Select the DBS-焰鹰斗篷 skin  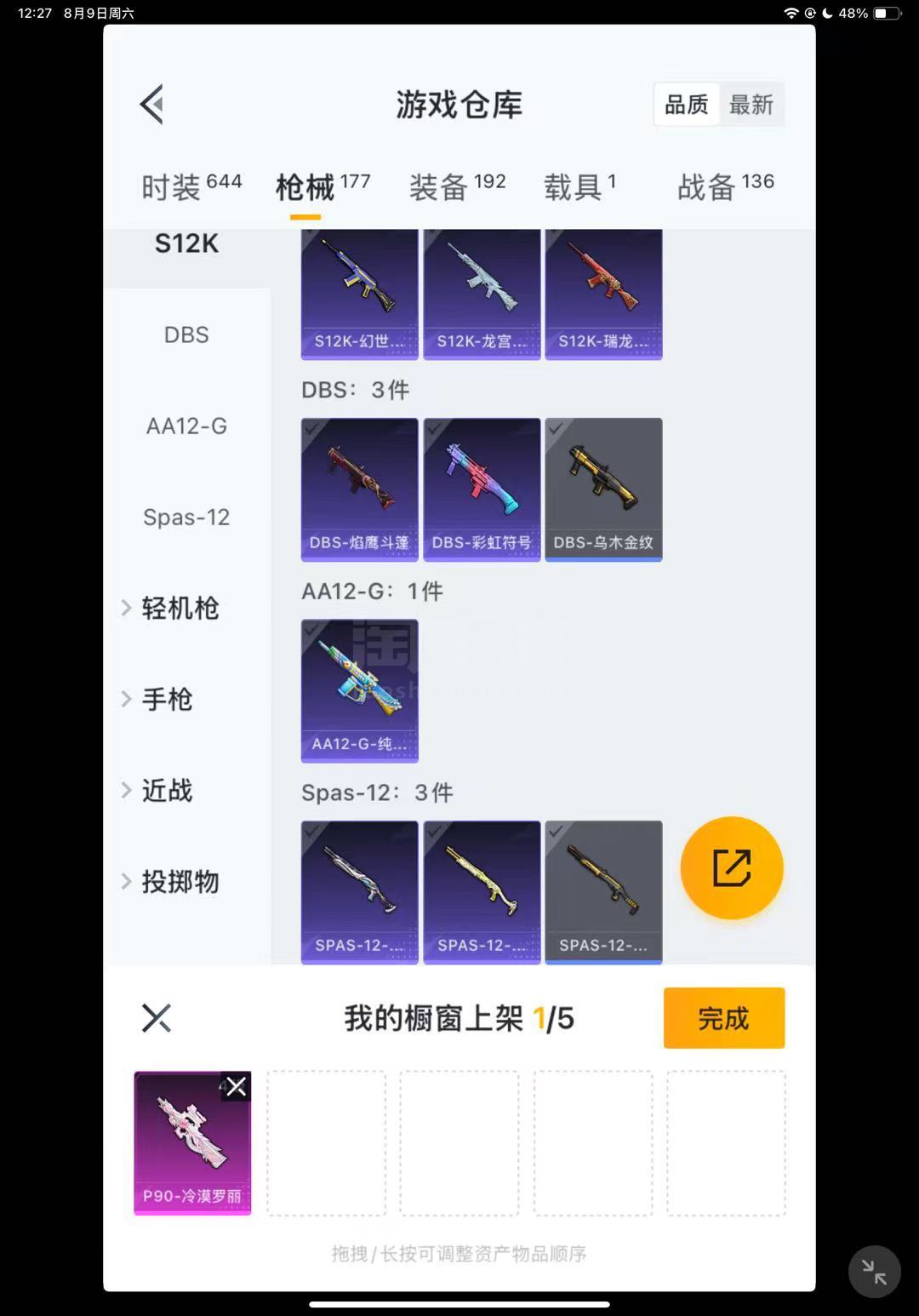click(x=360, y=489)
